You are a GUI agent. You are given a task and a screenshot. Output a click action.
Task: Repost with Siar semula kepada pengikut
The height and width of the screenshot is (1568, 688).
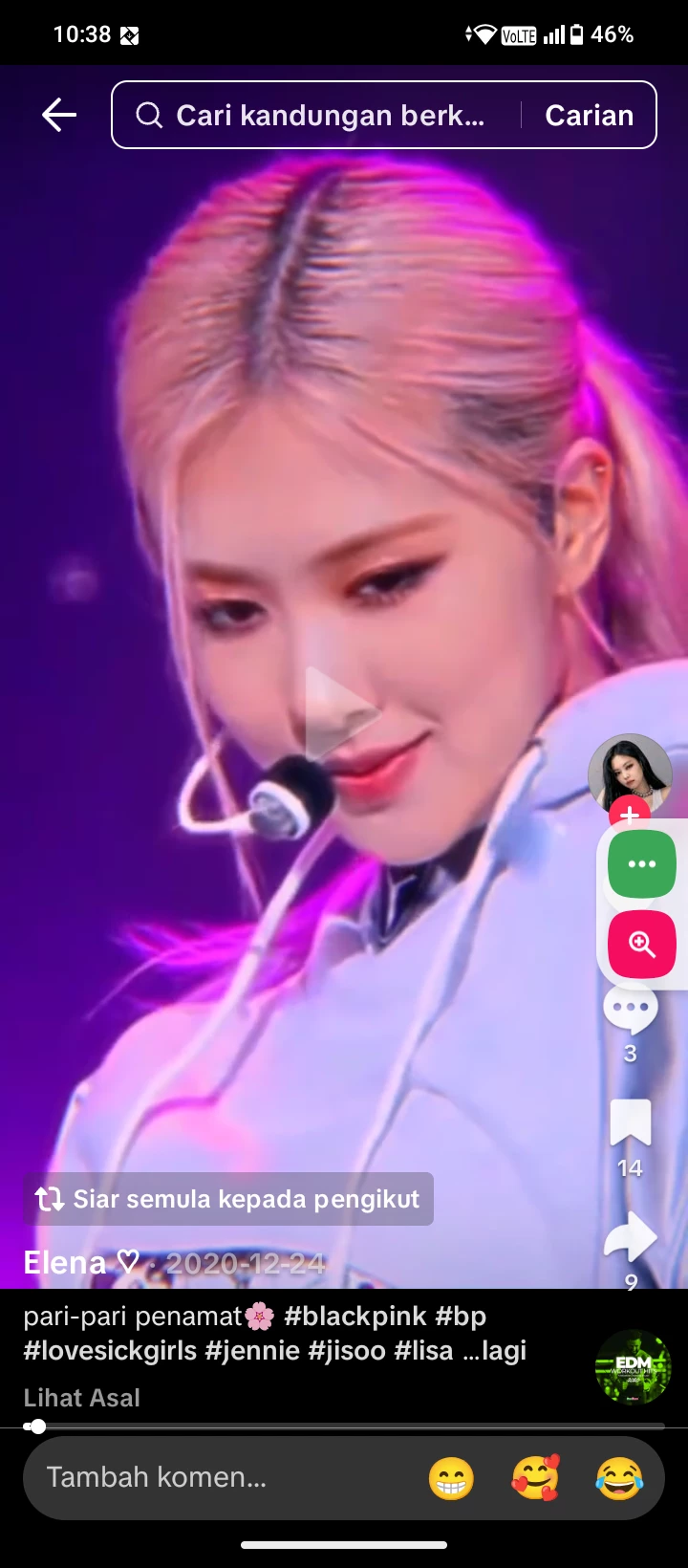(x=228, y=1199)
